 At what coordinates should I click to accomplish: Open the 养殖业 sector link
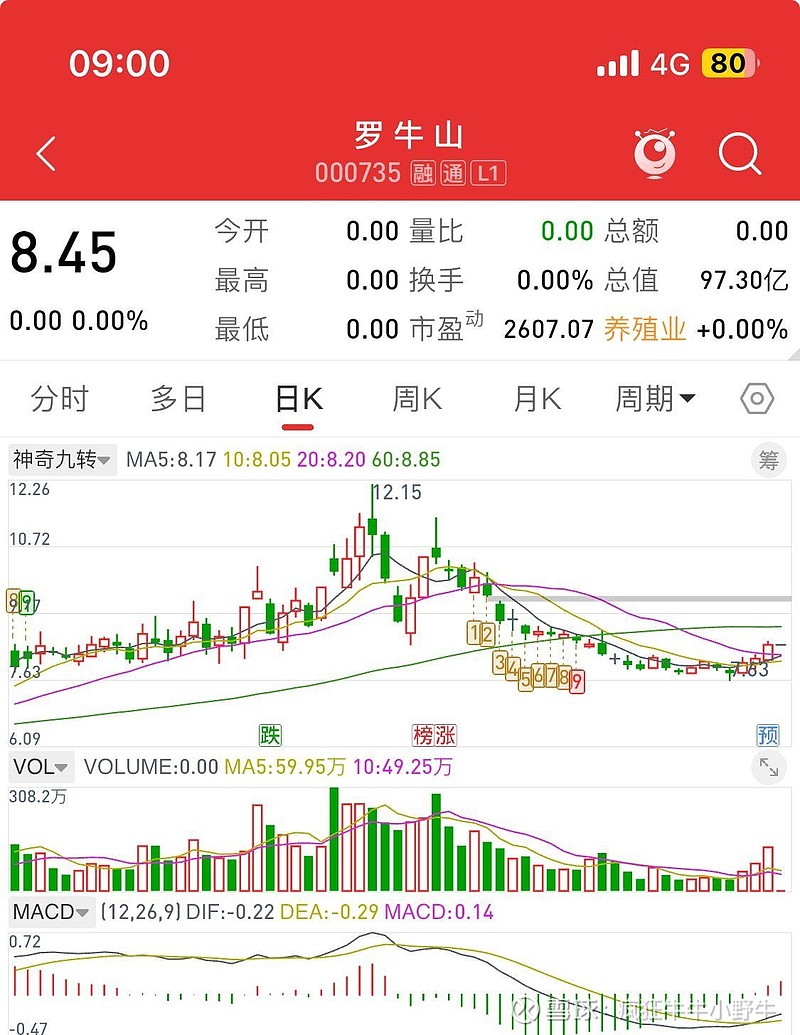pyautogui.click(x=645, y=329)
